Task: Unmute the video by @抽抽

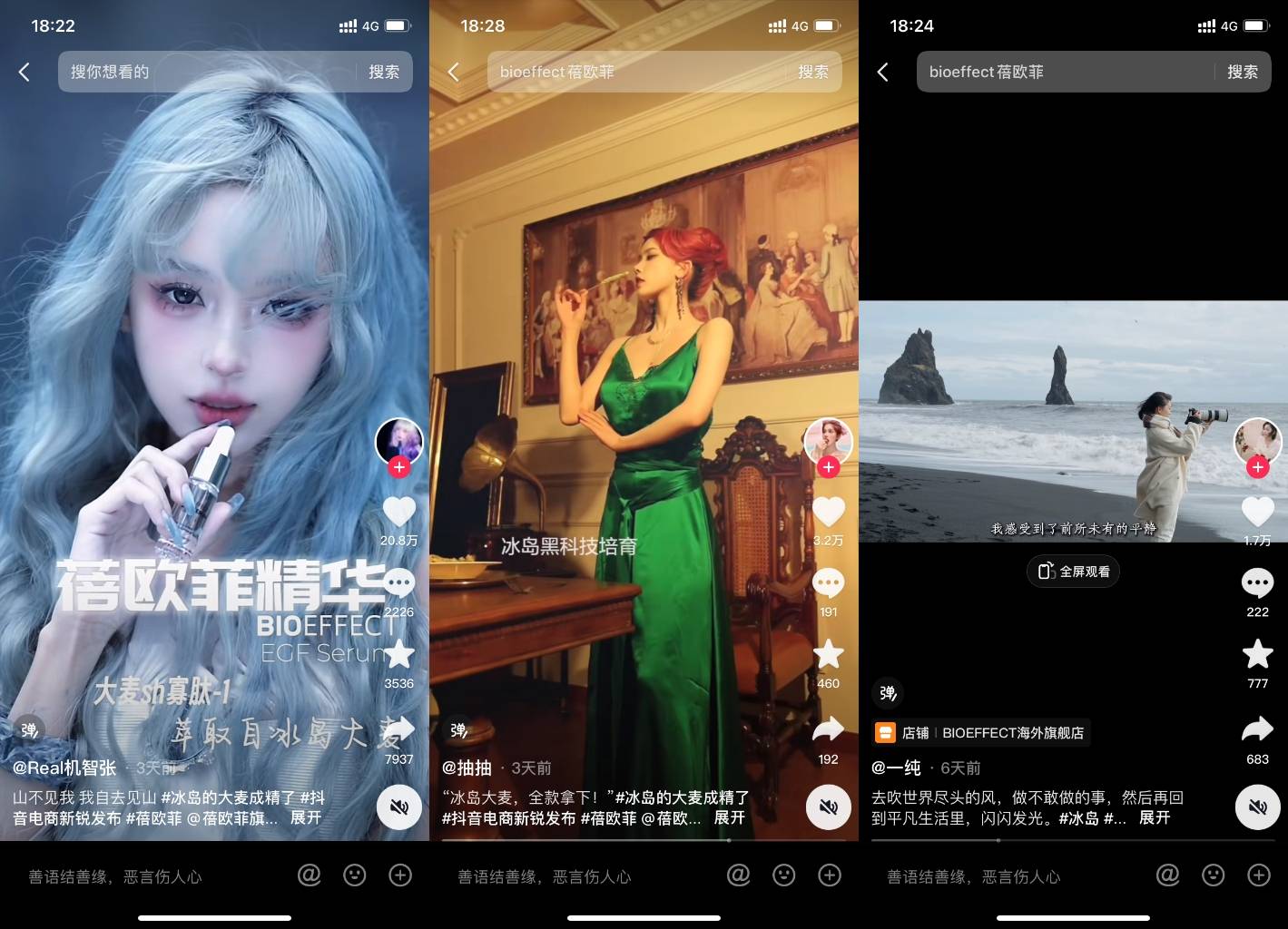Action: (x=828, y=807)
